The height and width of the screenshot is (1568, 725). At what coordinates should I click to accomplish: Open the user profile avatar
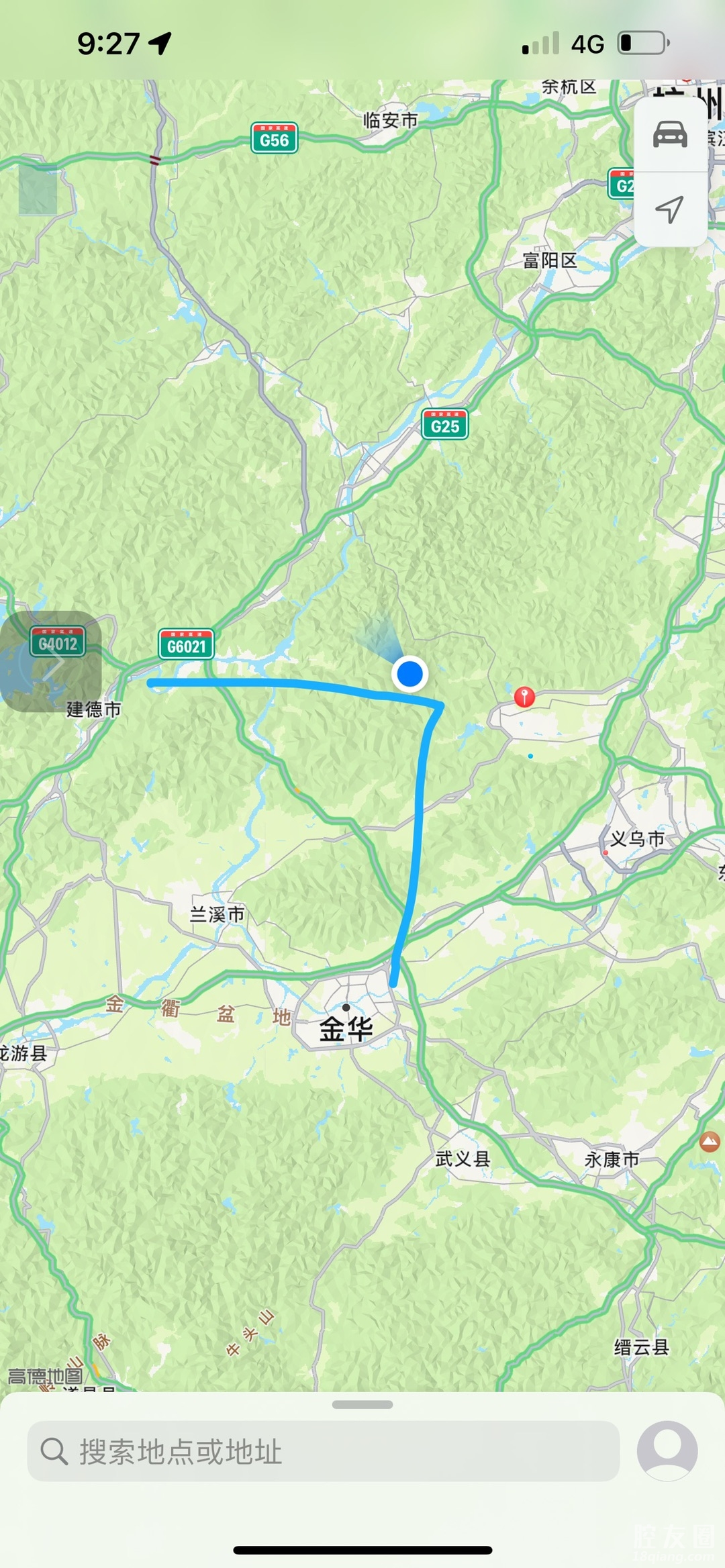pos(667,1450)
